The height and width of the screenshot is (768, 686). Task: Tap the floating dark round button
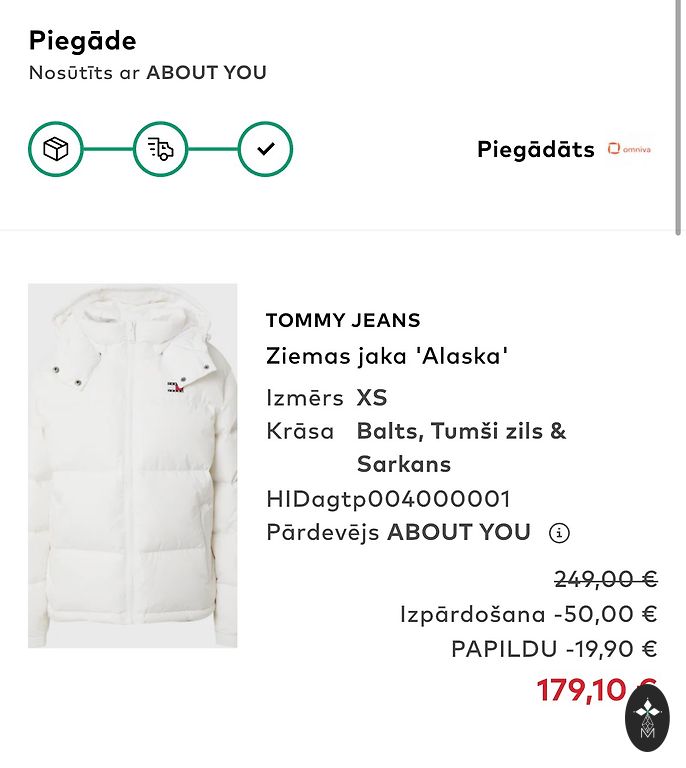[647, 717]
